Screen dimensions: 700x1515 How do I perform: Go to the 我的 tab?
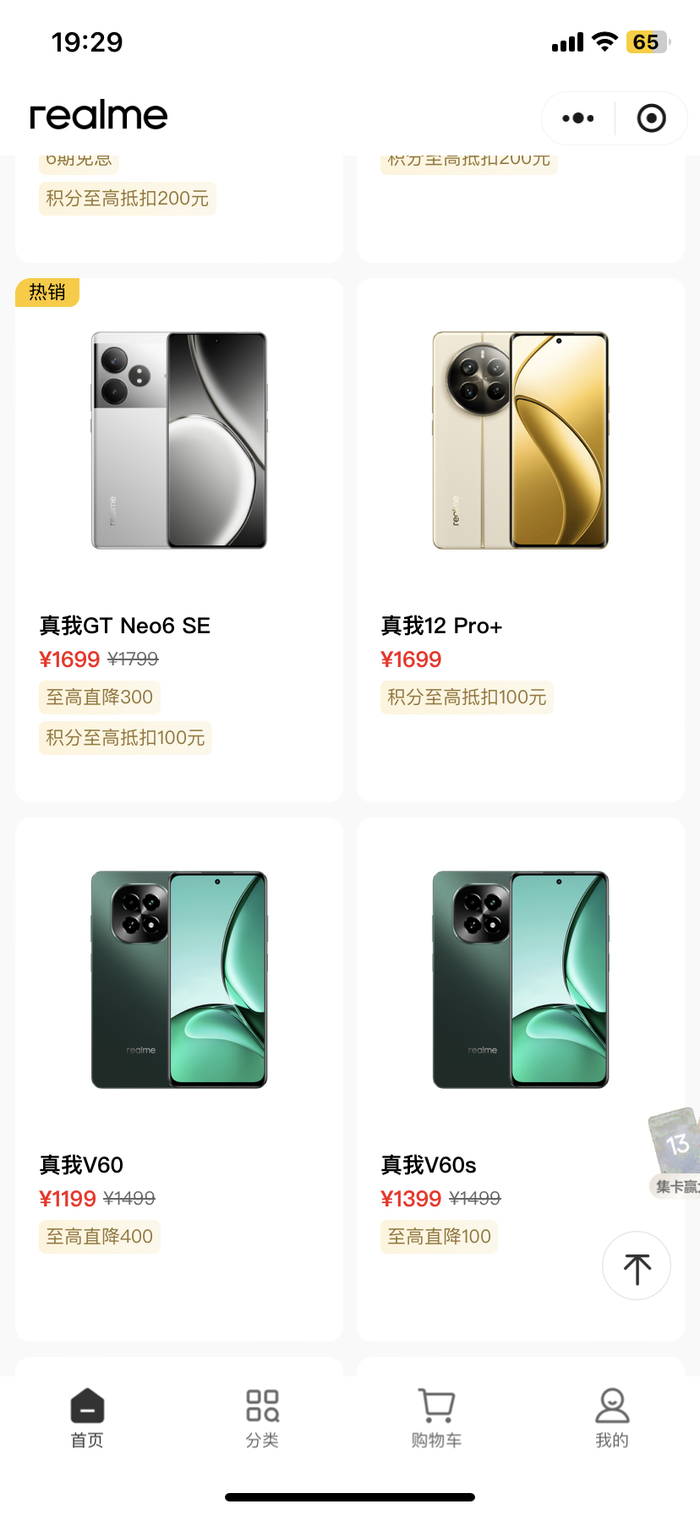click(x=611, y=1418)
